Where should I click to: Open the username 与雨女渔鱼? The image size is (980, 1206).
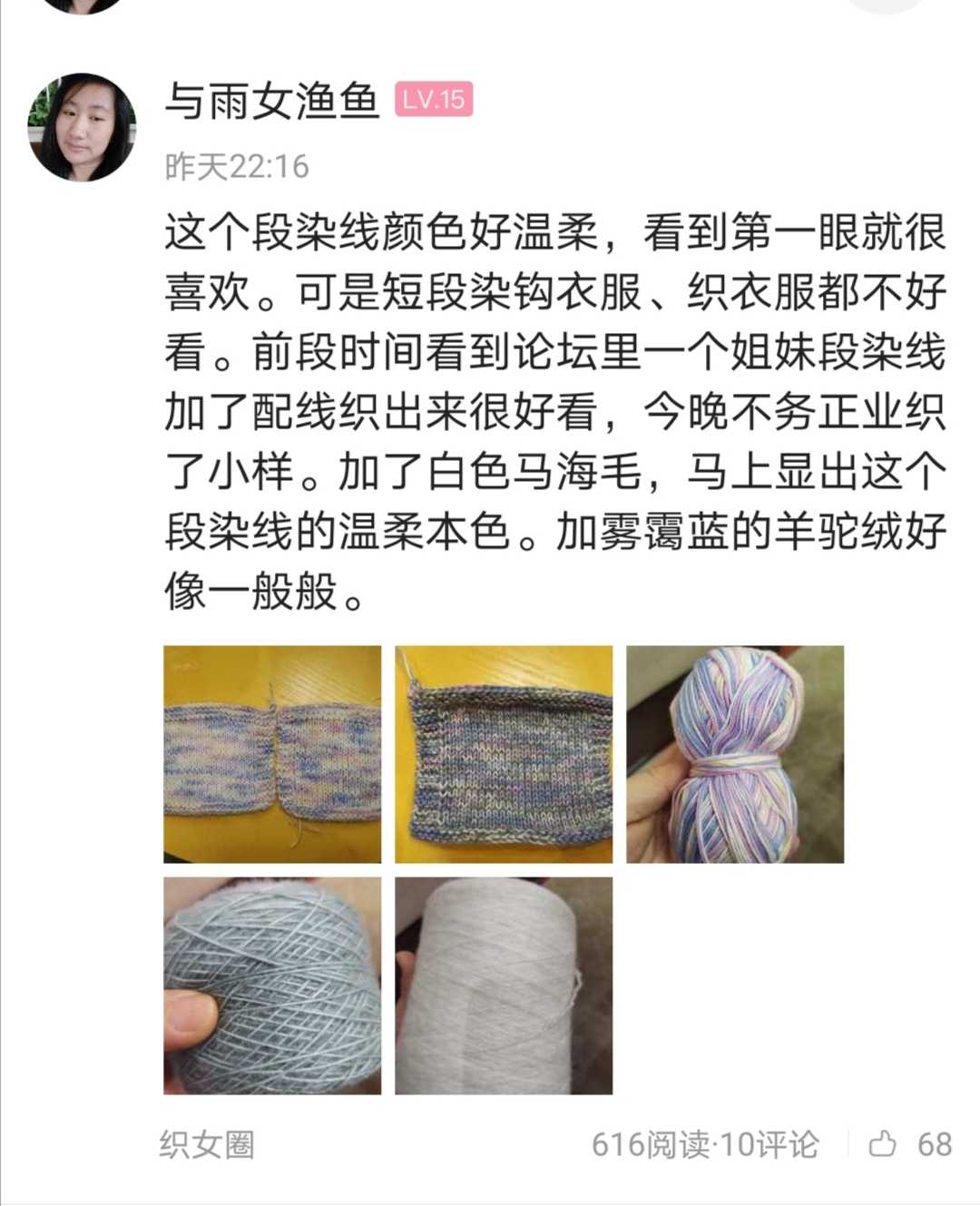[270, 101]
